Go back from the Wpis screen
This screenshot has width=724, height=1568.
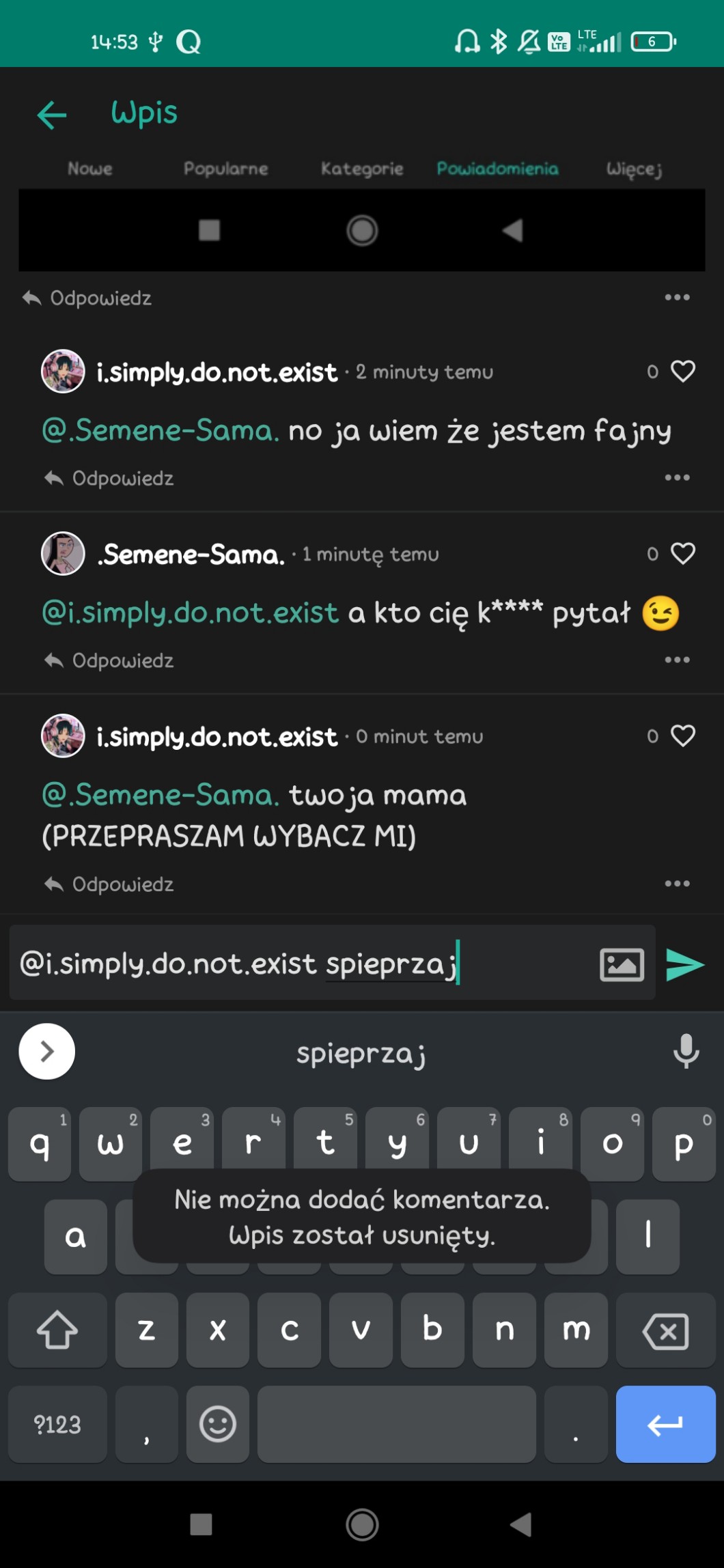(x=52, y=114)
